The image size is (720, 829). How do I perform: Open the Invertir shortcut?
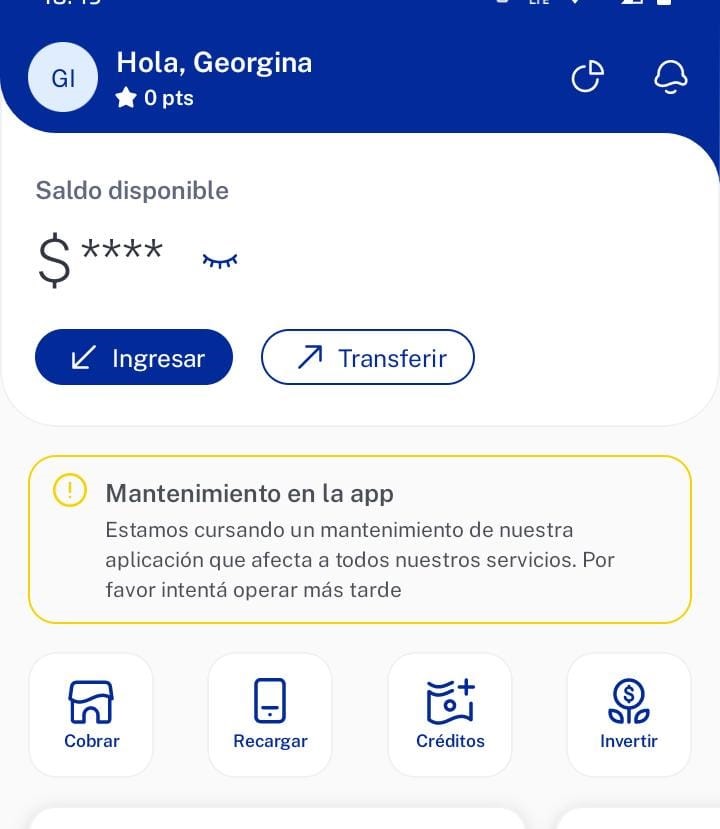[629, 714]
